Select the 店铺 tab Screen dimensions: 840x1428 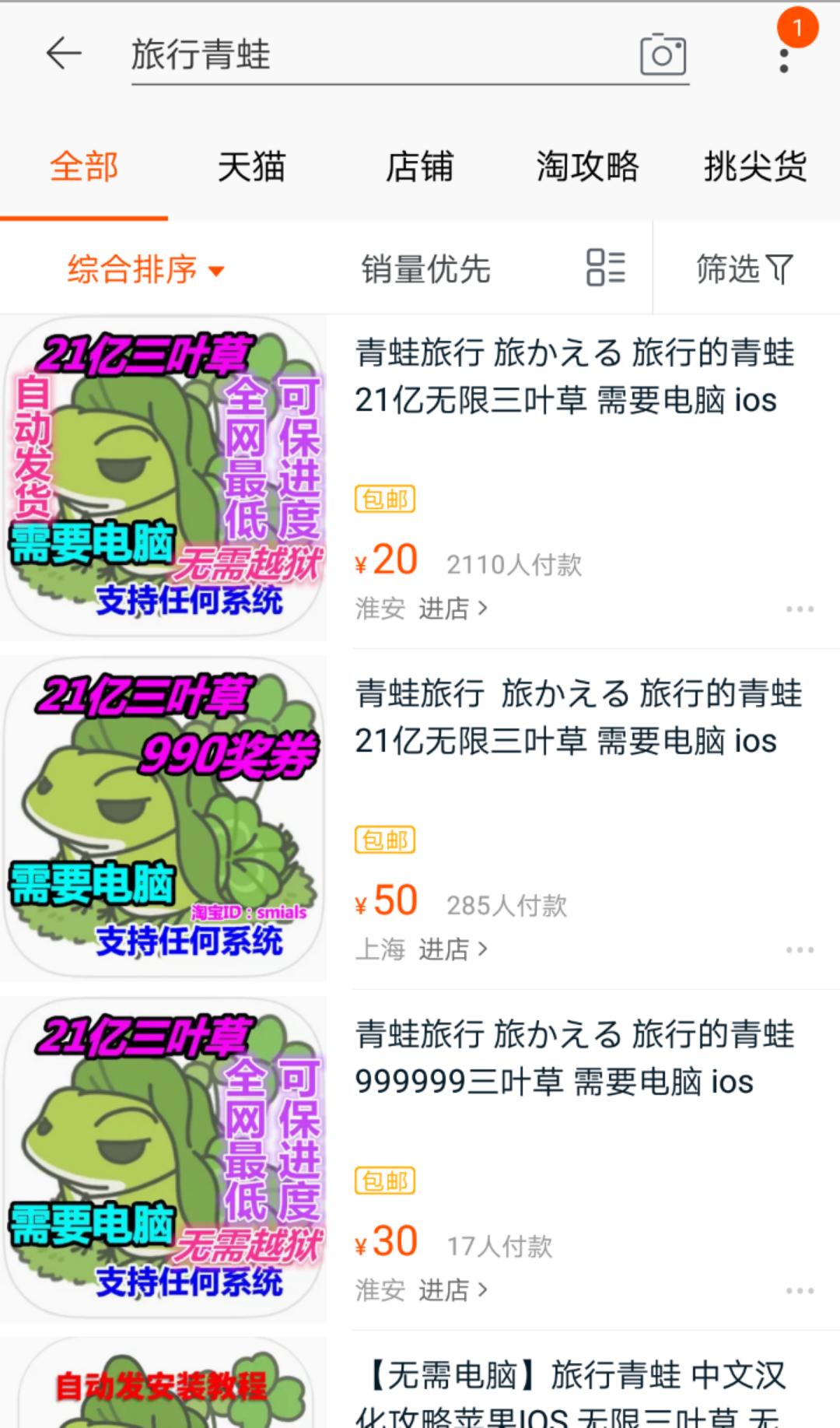[x=419, y=167]
